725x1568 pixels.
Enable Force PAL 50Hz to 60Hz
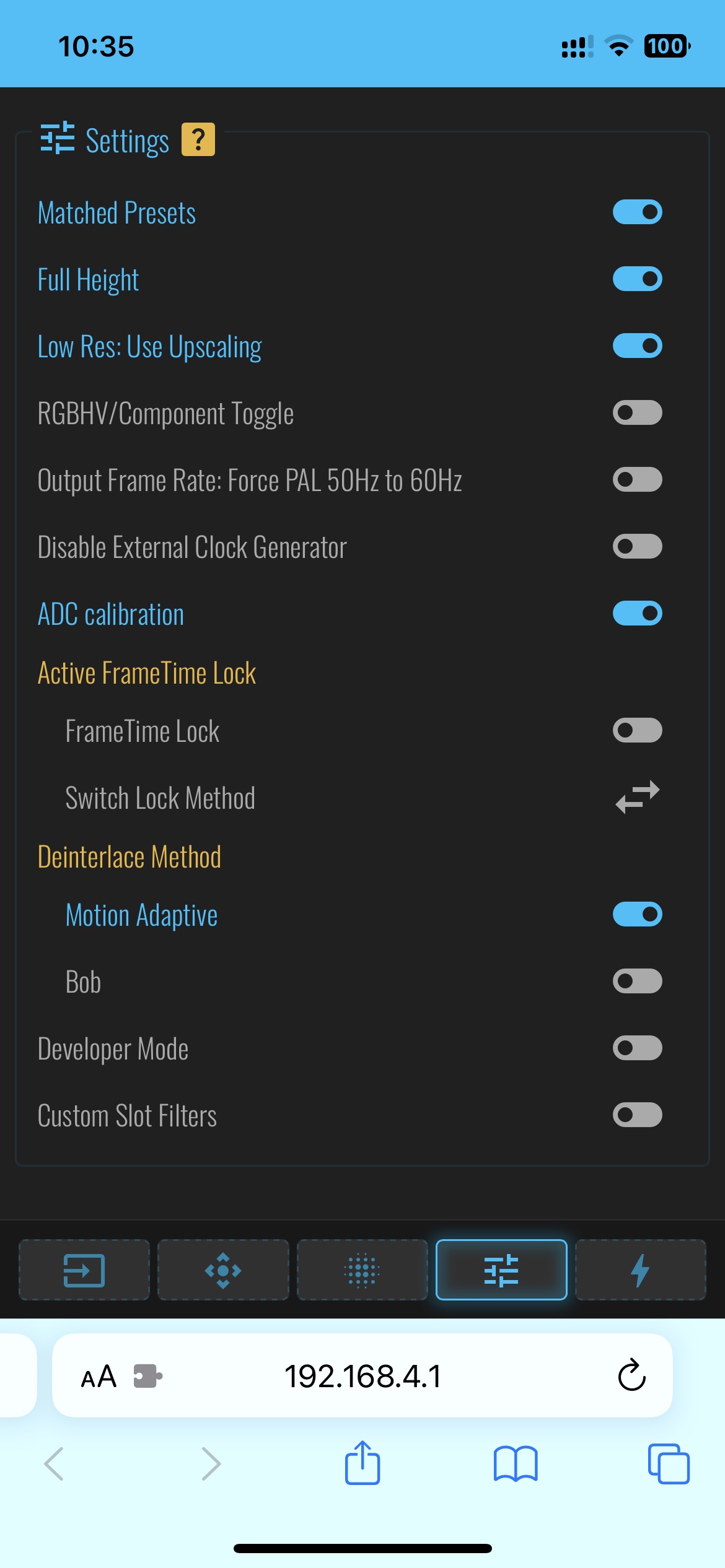click(637, 480)
